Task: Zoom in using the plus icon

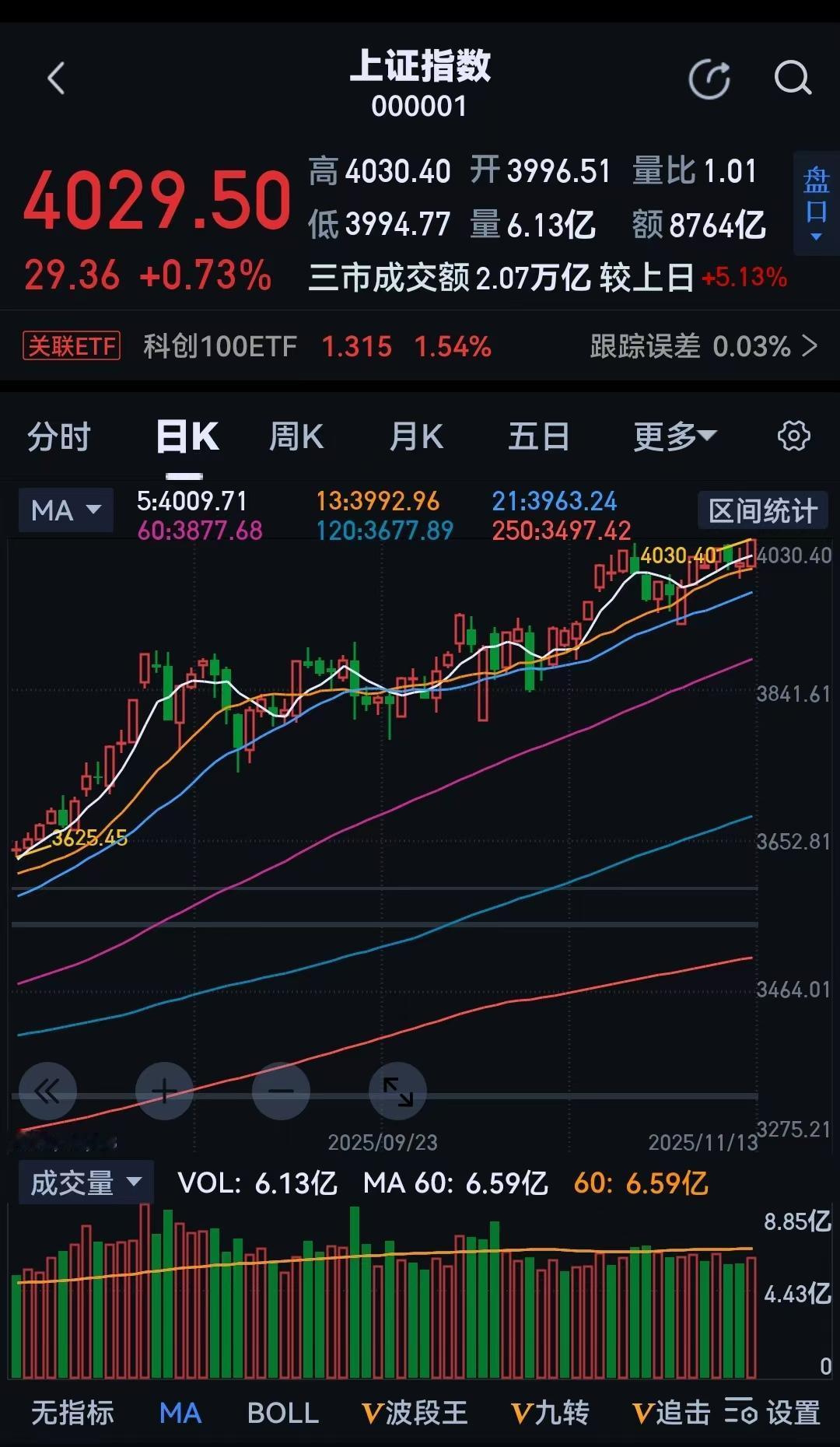Action: pos(164,1091)
